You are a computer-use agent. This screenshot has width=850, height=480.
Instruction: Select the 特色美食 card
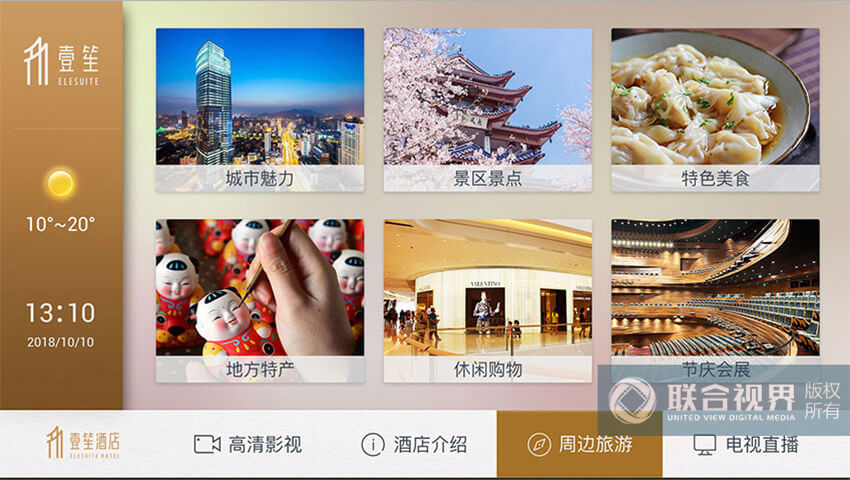715,110
